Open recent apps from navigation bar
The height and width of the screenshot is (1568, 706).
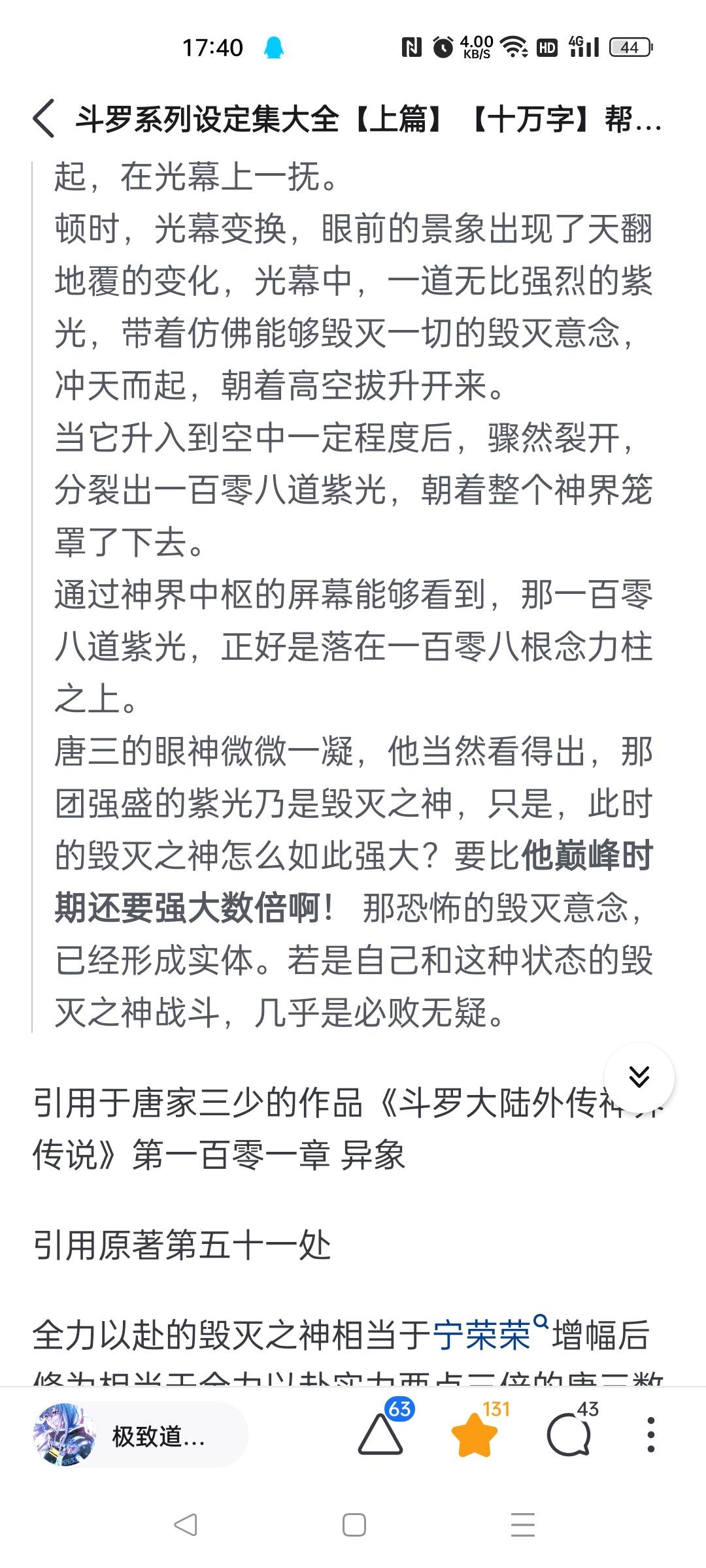(522, 1526)
